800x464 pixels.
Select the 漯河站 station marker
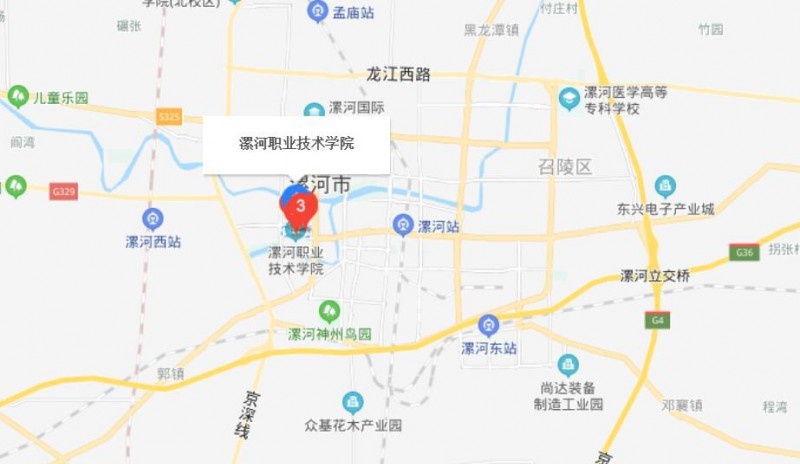[x=403, y=225]
